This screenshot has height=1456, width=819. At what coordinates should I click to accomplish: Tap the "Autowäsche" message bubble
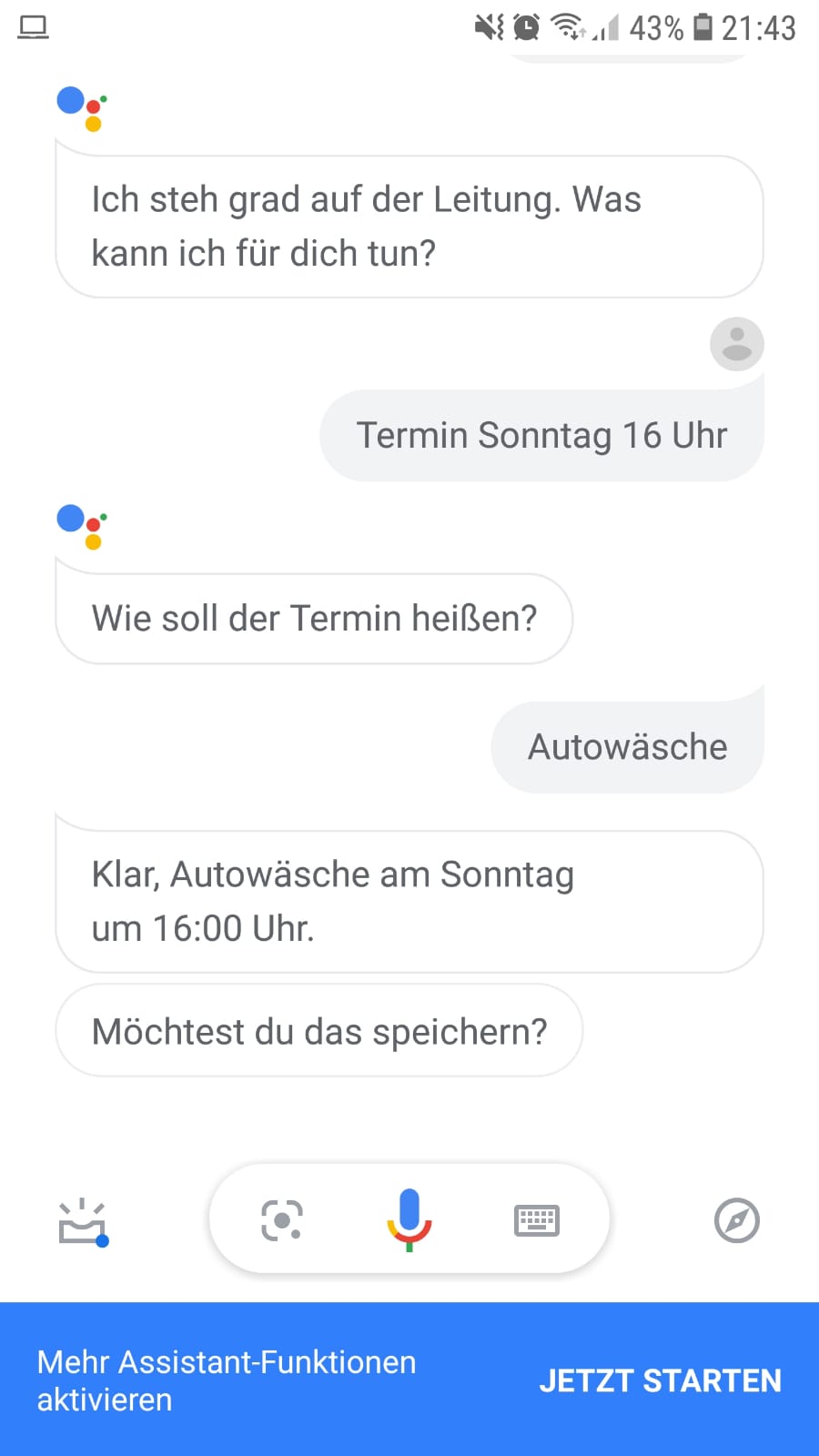[x=627, y=747]
